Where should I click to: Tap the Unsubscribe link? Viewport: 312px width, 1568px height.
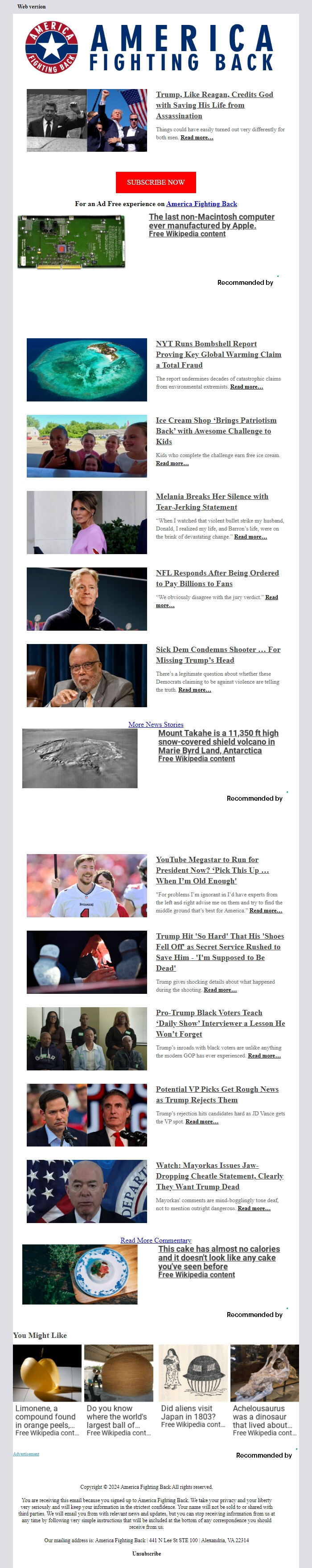point(146,1553)
